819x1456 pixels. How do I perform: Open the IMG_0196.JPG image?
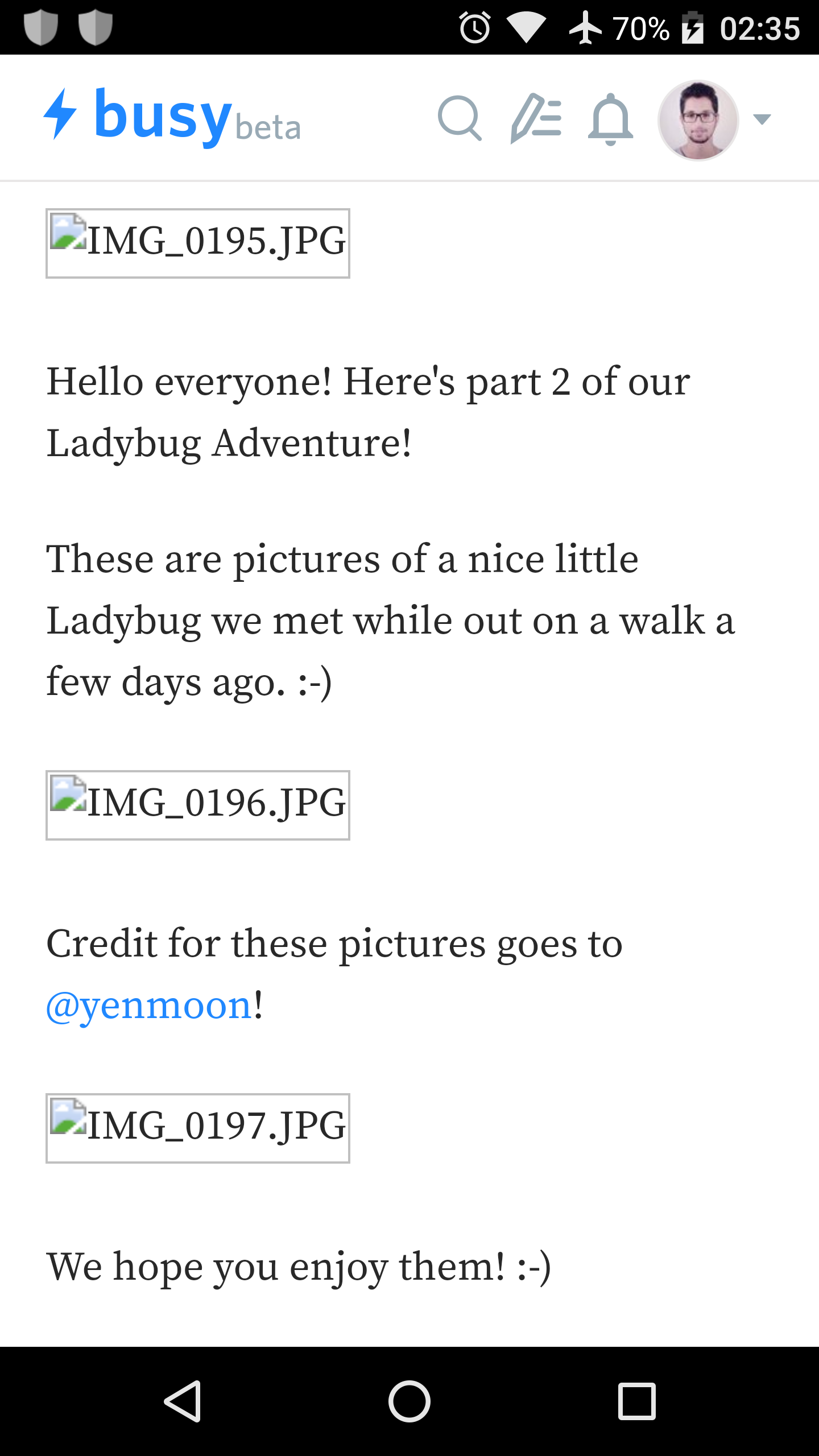tap(197, 805)
